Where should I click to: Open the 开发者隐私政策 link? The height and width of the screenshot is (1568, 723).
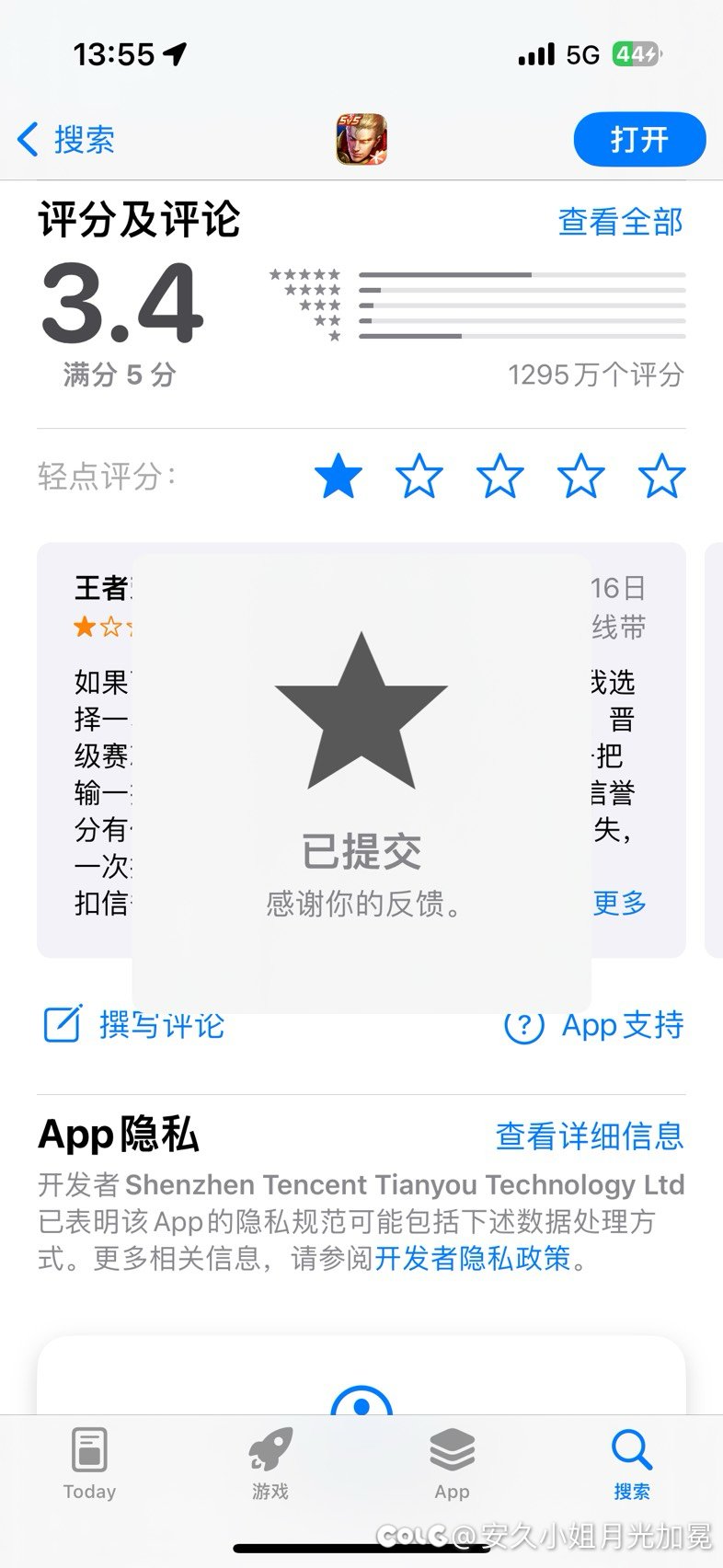[x=473, y=1258]
